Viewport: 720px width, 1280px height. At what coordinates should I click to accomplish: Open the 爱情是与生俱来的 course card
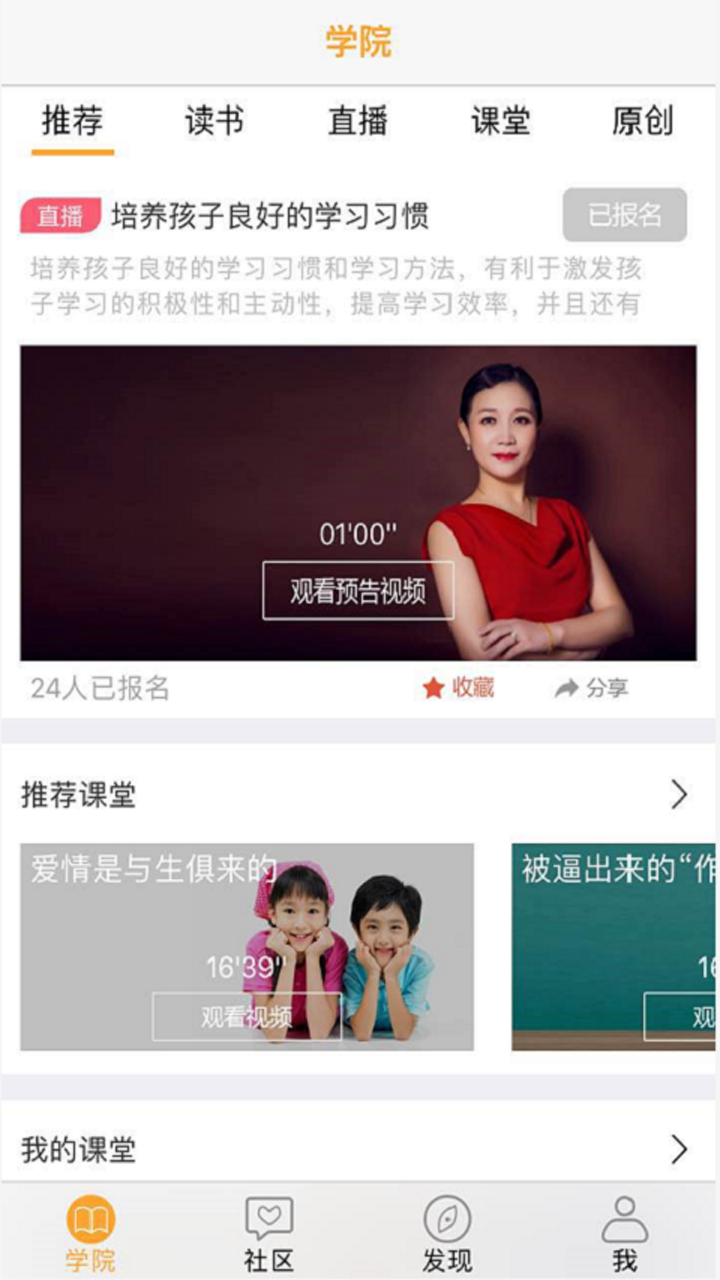coord(247,946)
